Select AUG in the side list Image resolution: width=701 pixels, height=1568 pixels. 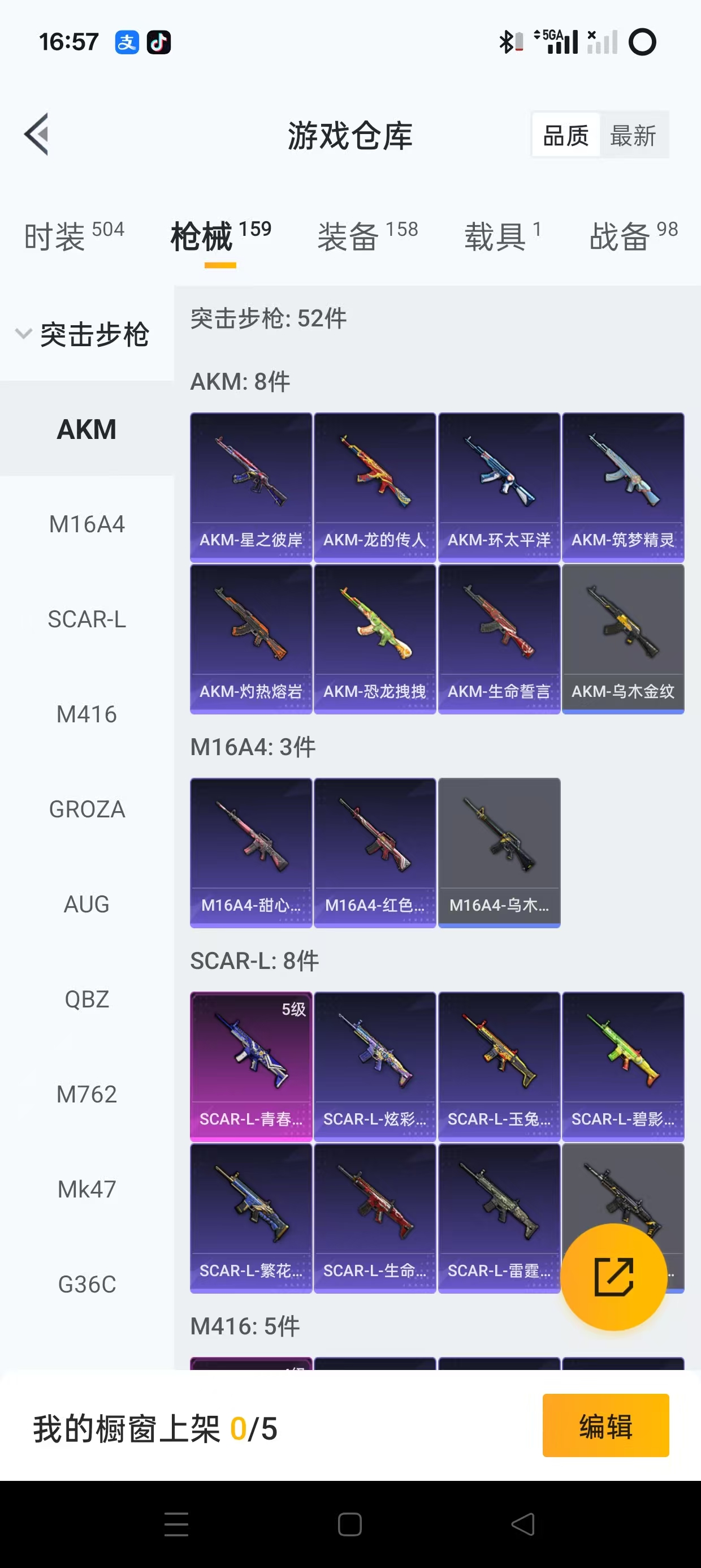pos(86,904)
